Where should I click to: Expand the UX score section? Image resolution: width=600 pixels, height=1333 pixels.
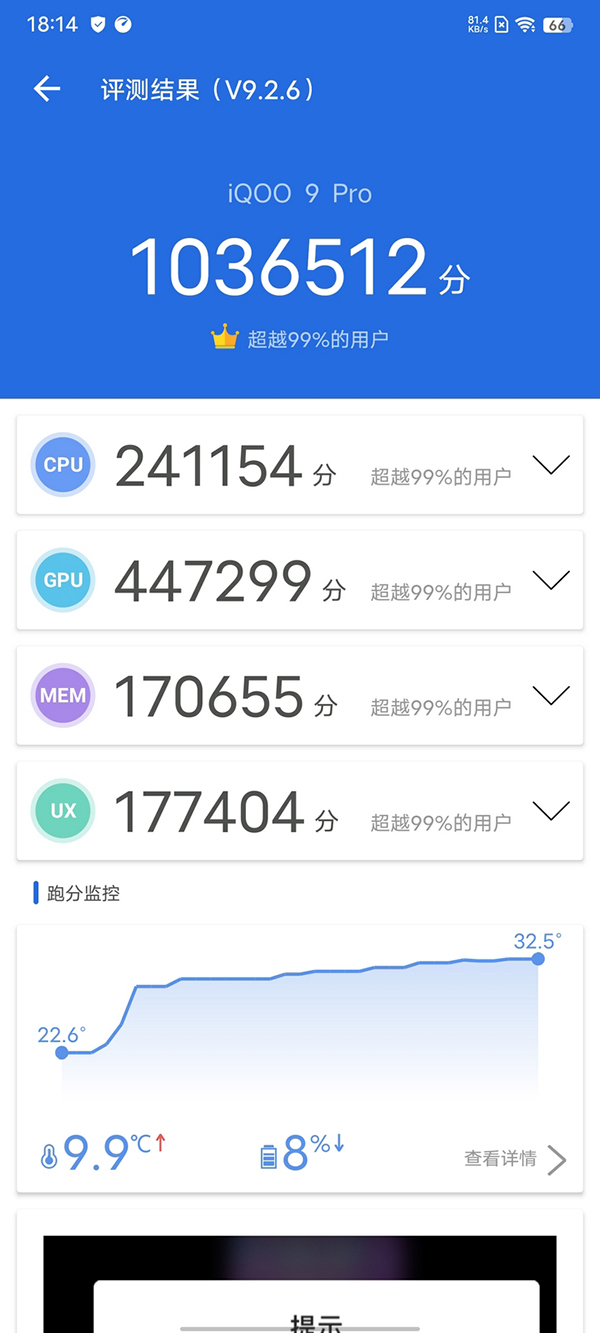click(x=551, y=810)
